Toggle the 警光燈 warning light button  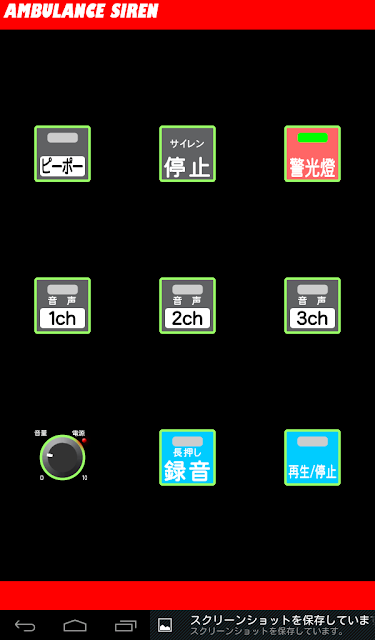pyautogui.click(x=312, y=153)
